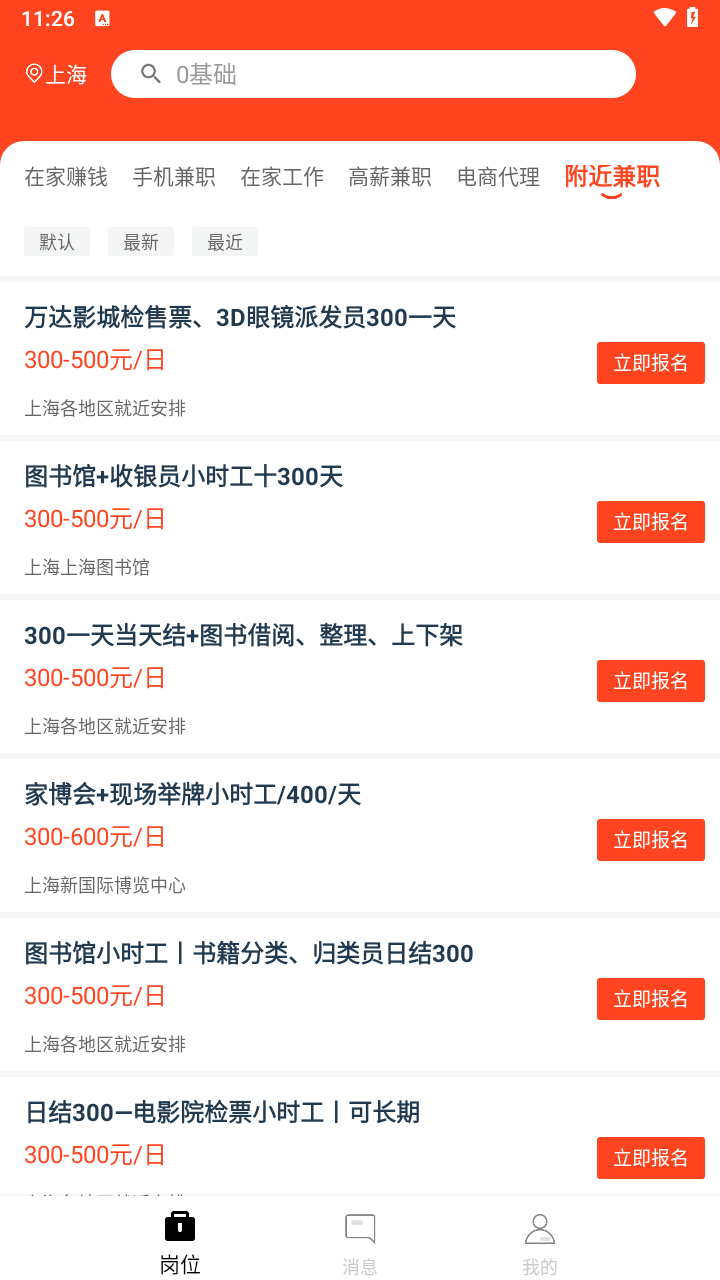The height and width of the screenshot is (1280, 720).
Task: Switch to the 岗位 tab
Action: [180, 1245]
